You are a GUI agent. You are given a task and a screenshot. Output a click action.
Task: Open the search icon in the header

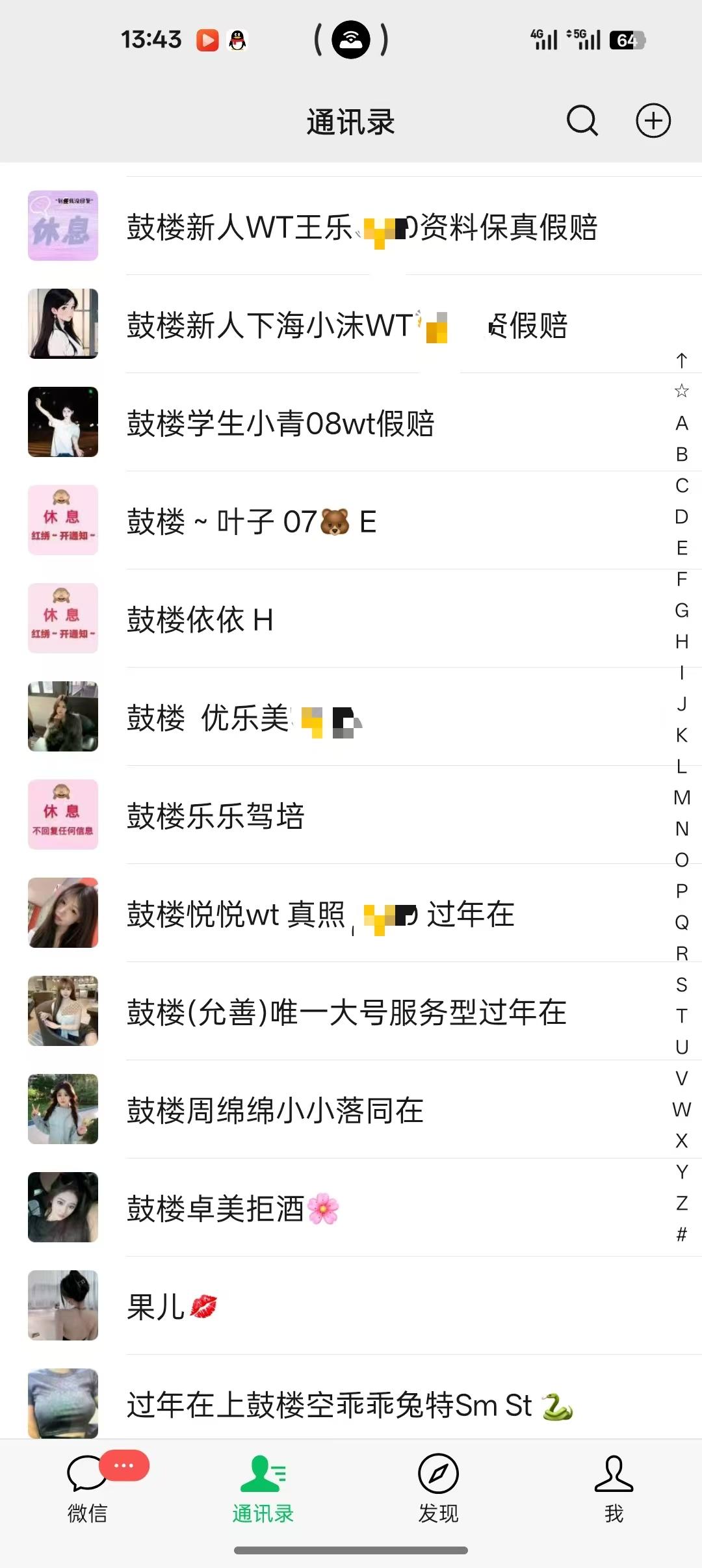tap(582, 121)
